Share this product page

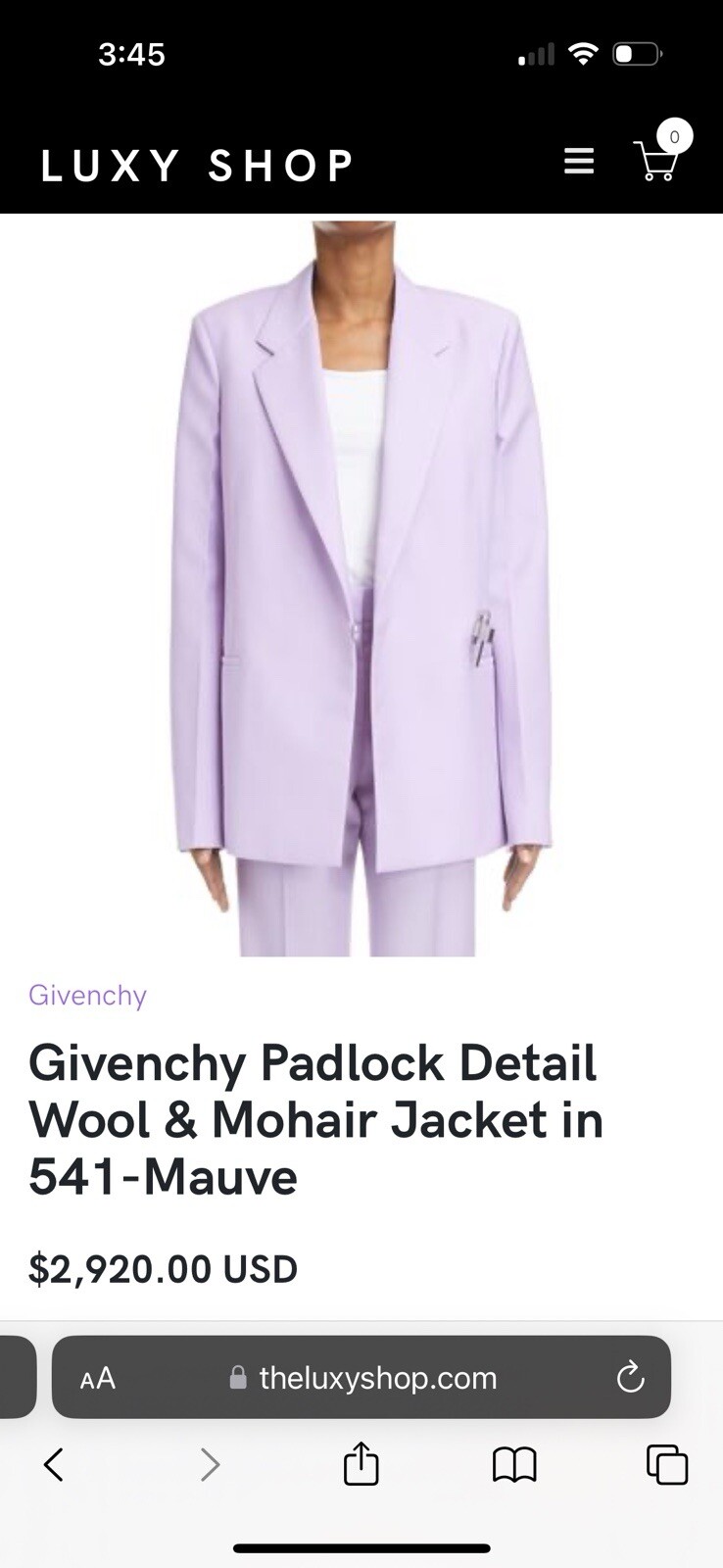pos(361,1464)
